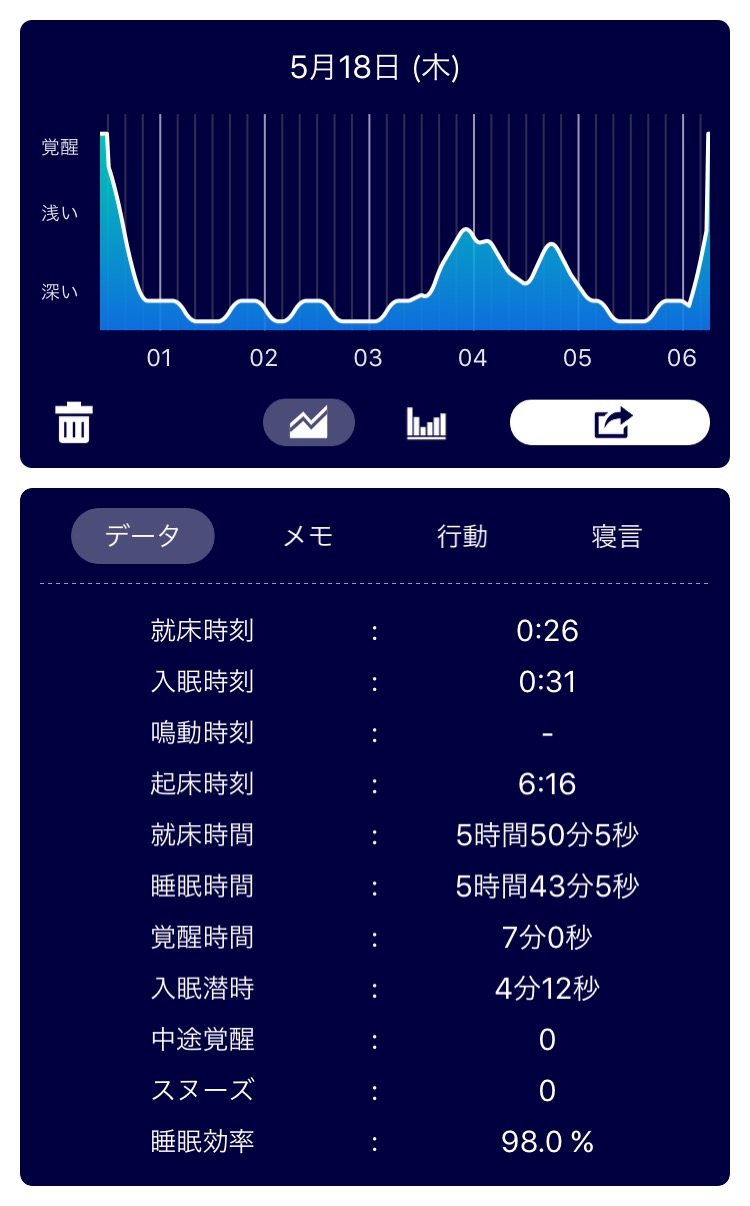The image size is (750, 1206).
Task: Delete this sleep record with trash icon
Action: pos(74,422)
